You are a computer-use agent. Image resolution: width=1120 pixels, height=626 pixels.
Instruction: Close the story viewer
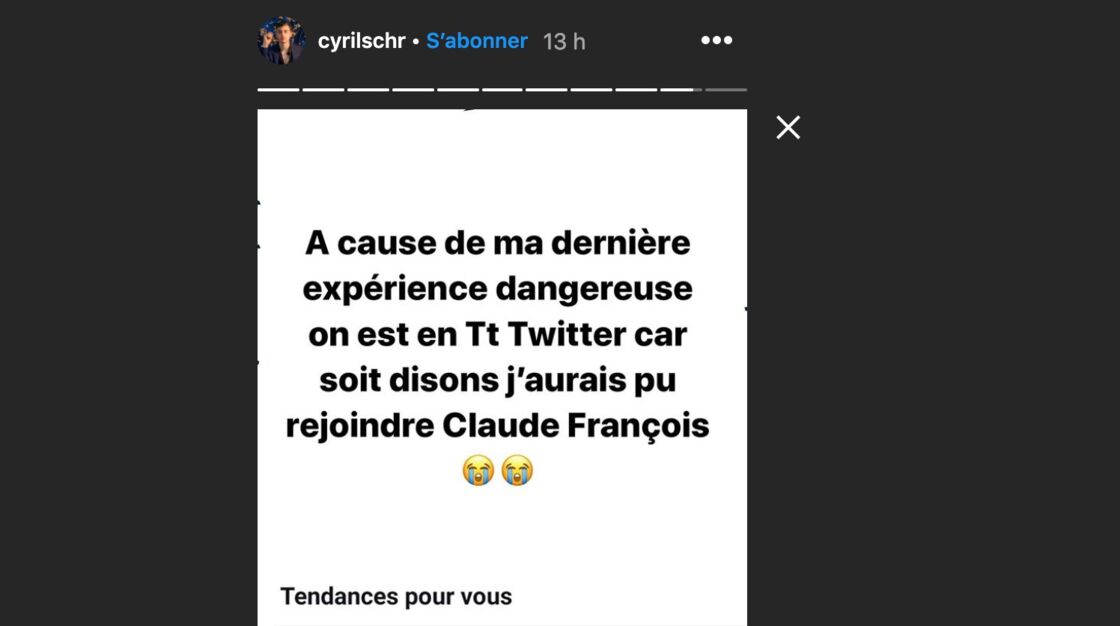788,127
